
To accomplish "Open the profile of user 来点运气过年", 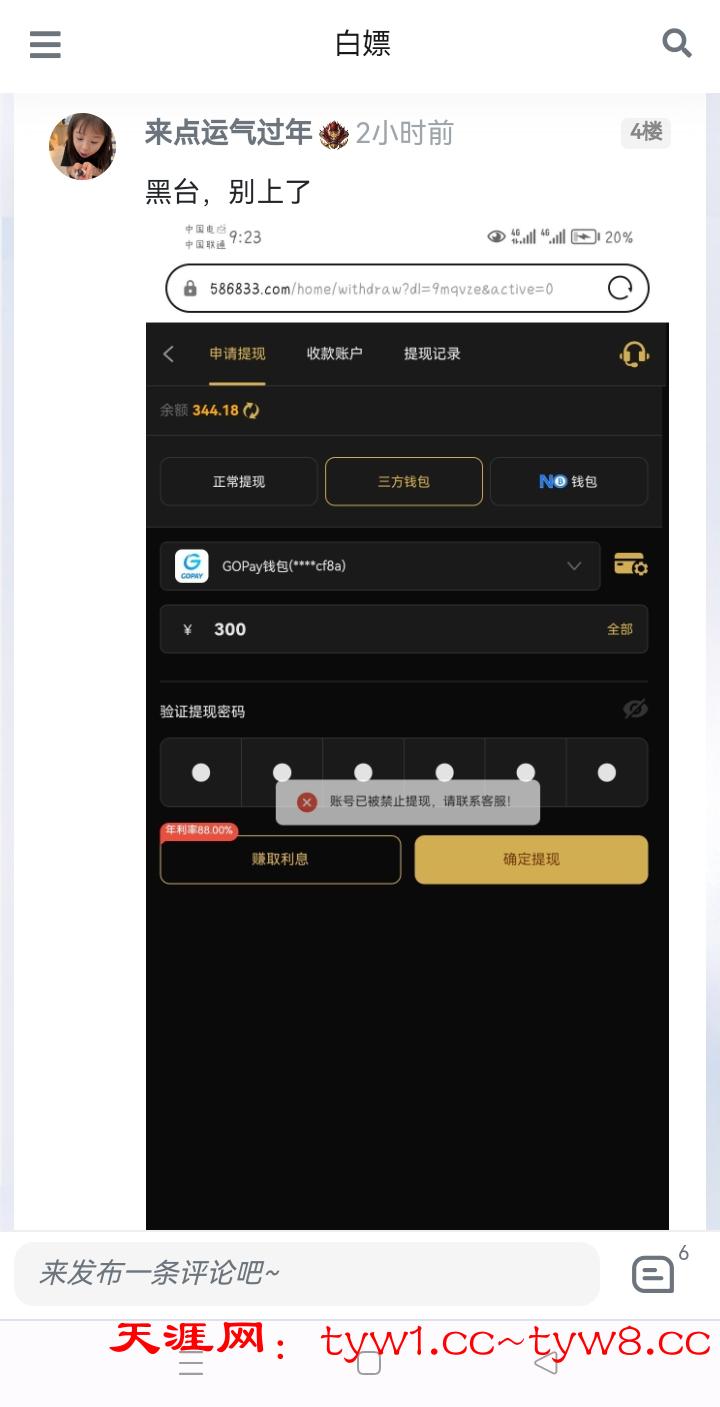I will [x=228, y=132].
